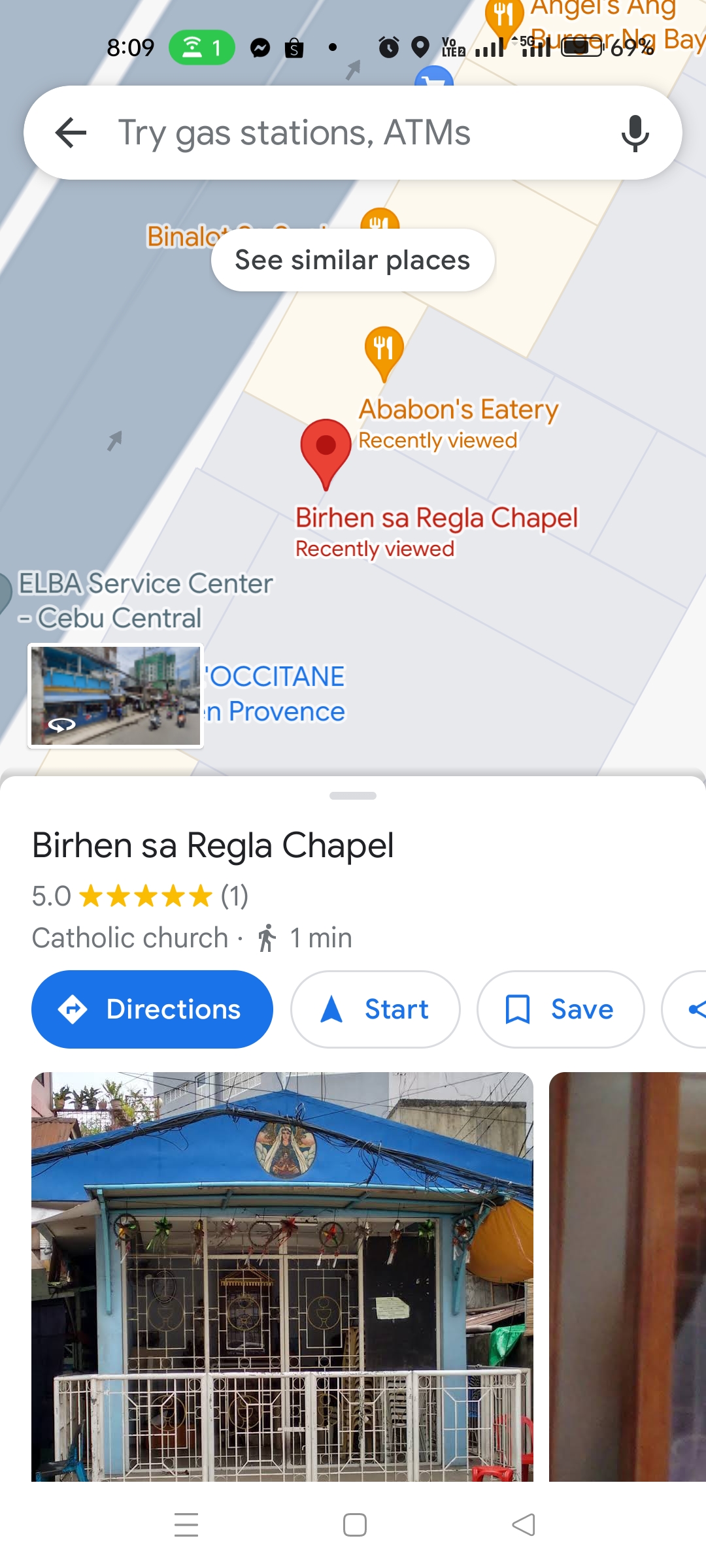706x1568 pixels.
Task: Expand the place sheet via drag handle
Action: click(353, 796)
